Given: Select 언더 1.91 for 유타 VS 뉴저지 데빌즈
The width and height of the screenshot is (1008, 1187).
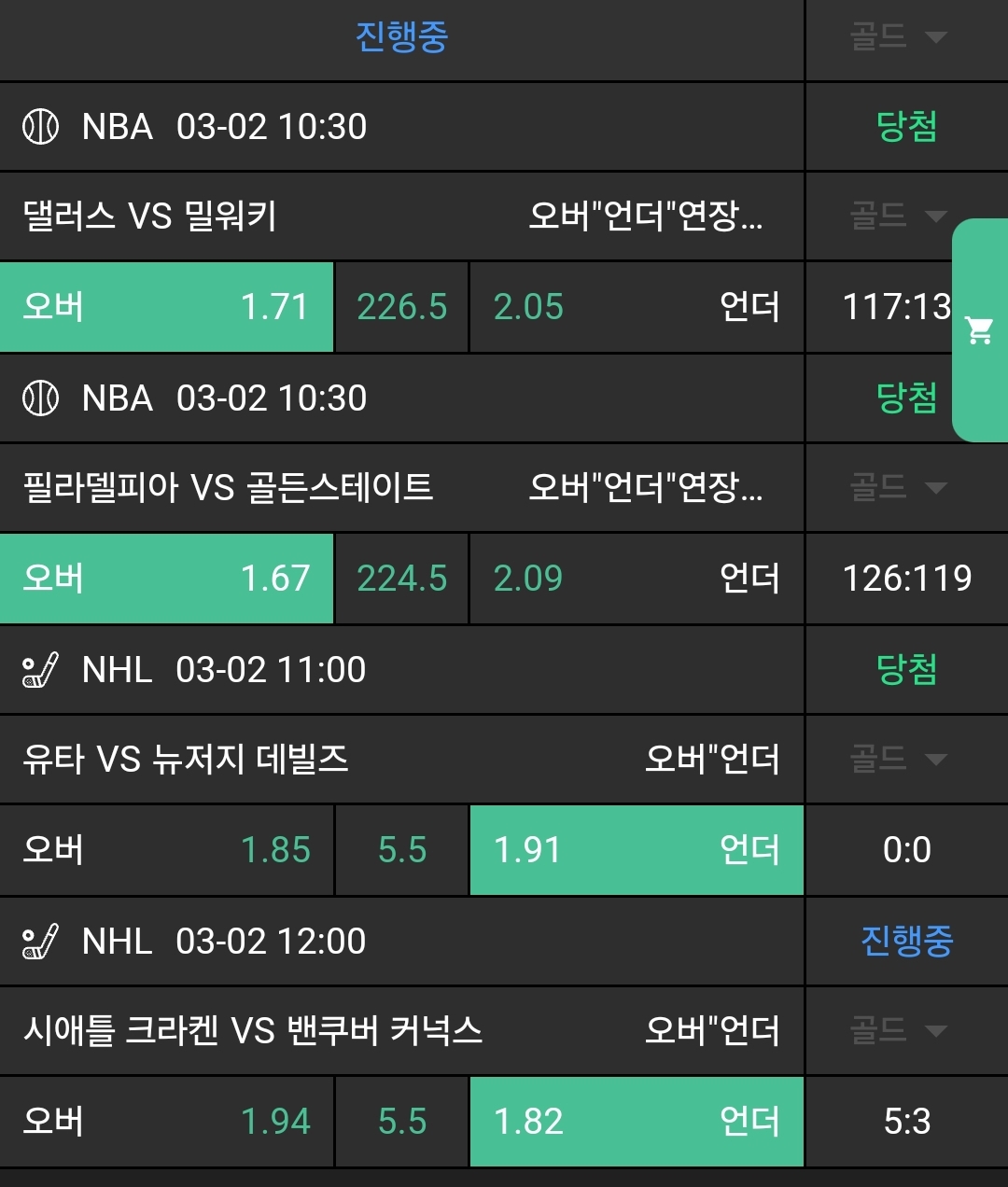Looking at the screenshot, I should coord(636,850).
